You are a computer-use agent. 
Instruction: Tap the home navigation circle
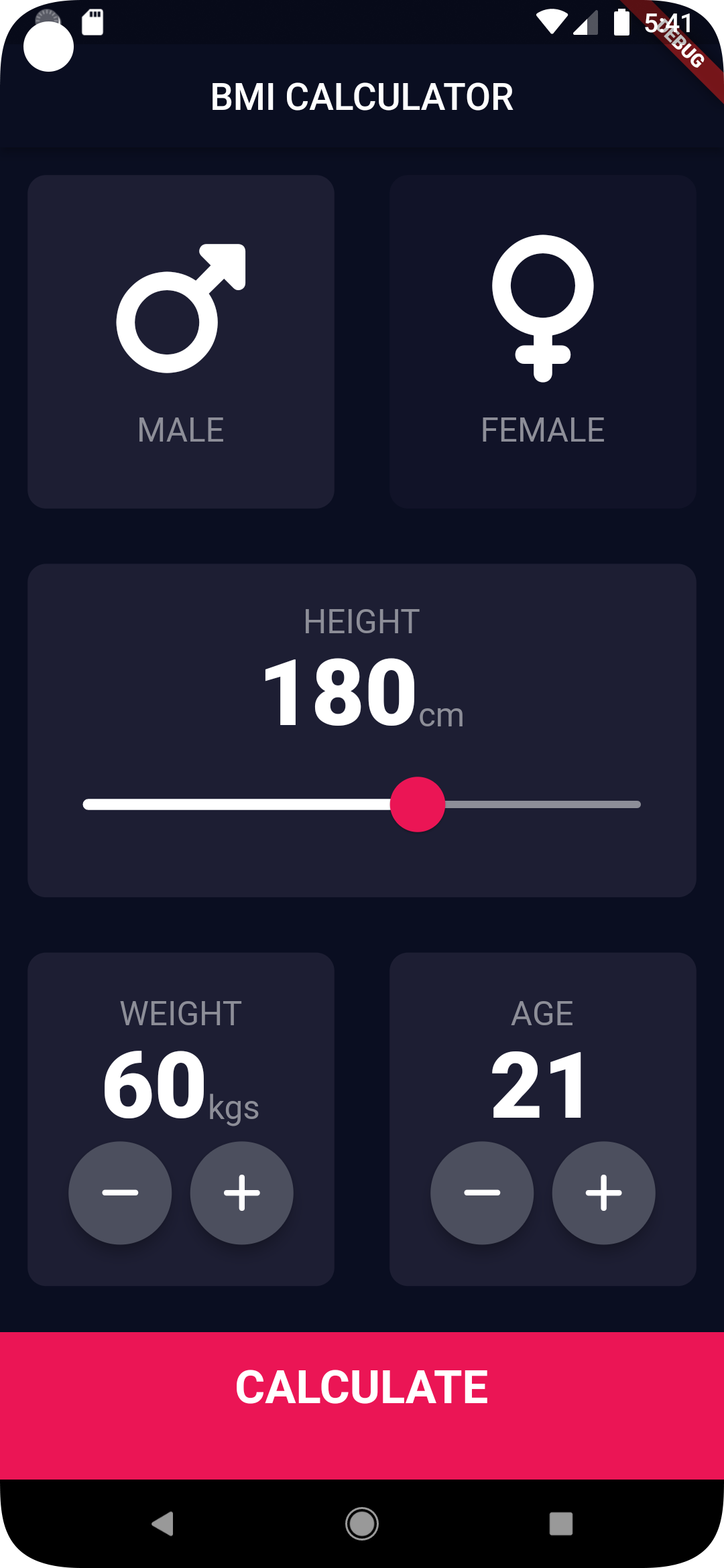[x=362, y=1523]
